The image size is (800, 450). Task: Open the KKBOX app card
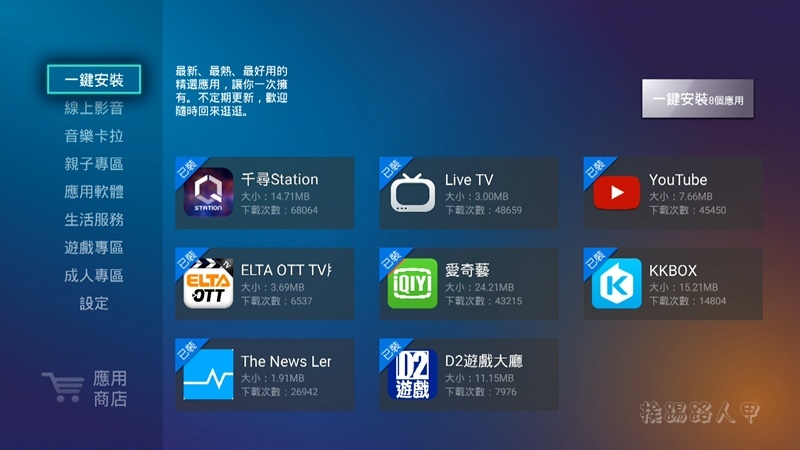click(x=672, y=283)
